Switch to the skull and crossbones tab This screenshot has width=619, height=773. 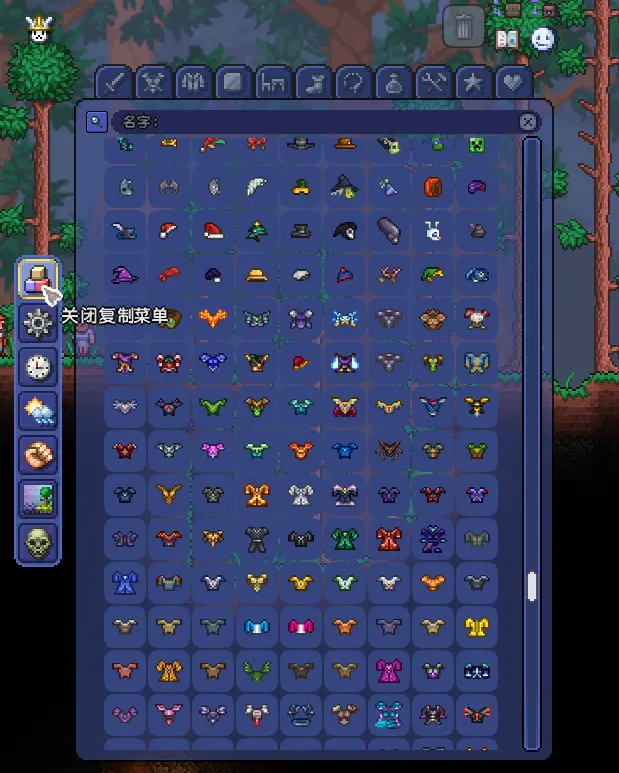point(153,84)
